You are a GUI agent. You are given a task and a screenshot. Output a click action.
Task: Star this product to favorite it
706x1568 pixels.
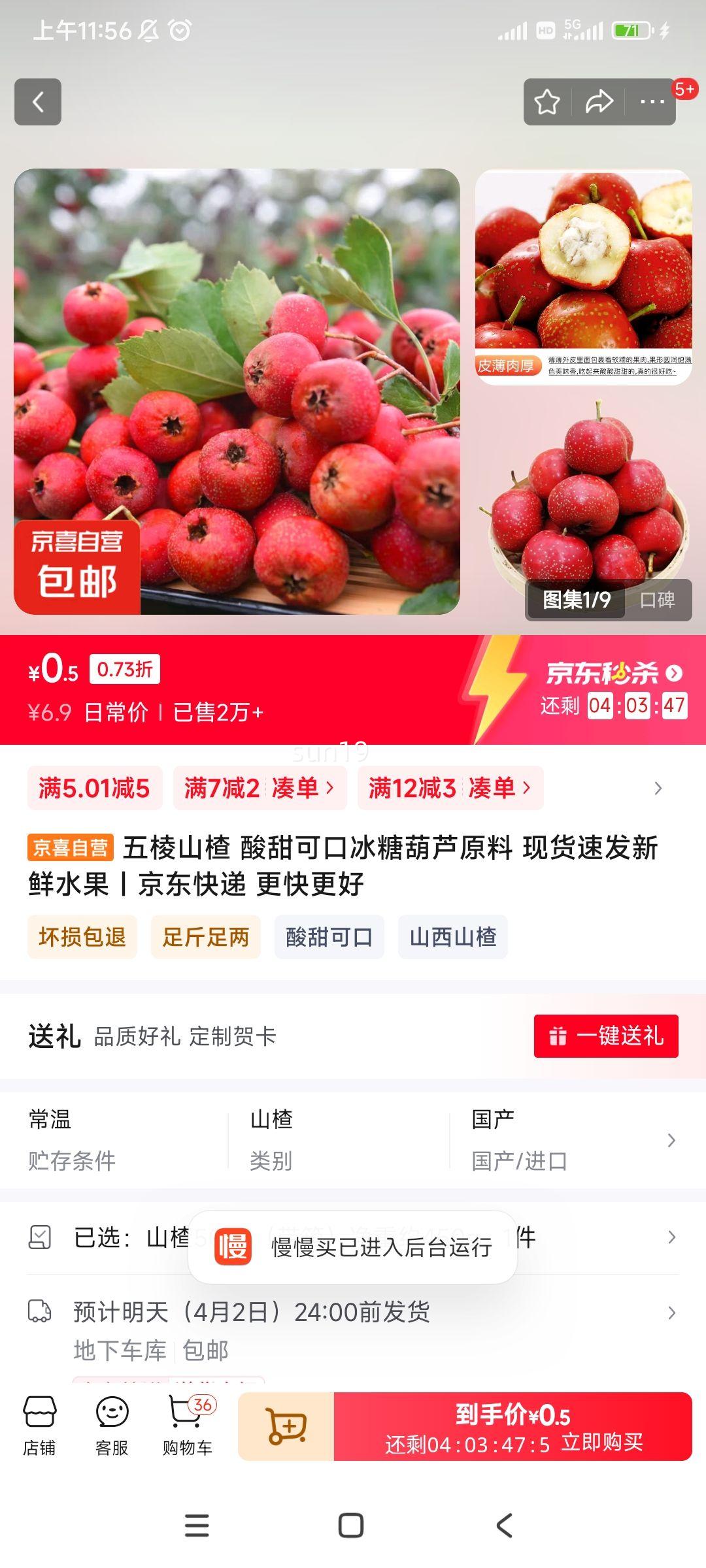[548, 101]
